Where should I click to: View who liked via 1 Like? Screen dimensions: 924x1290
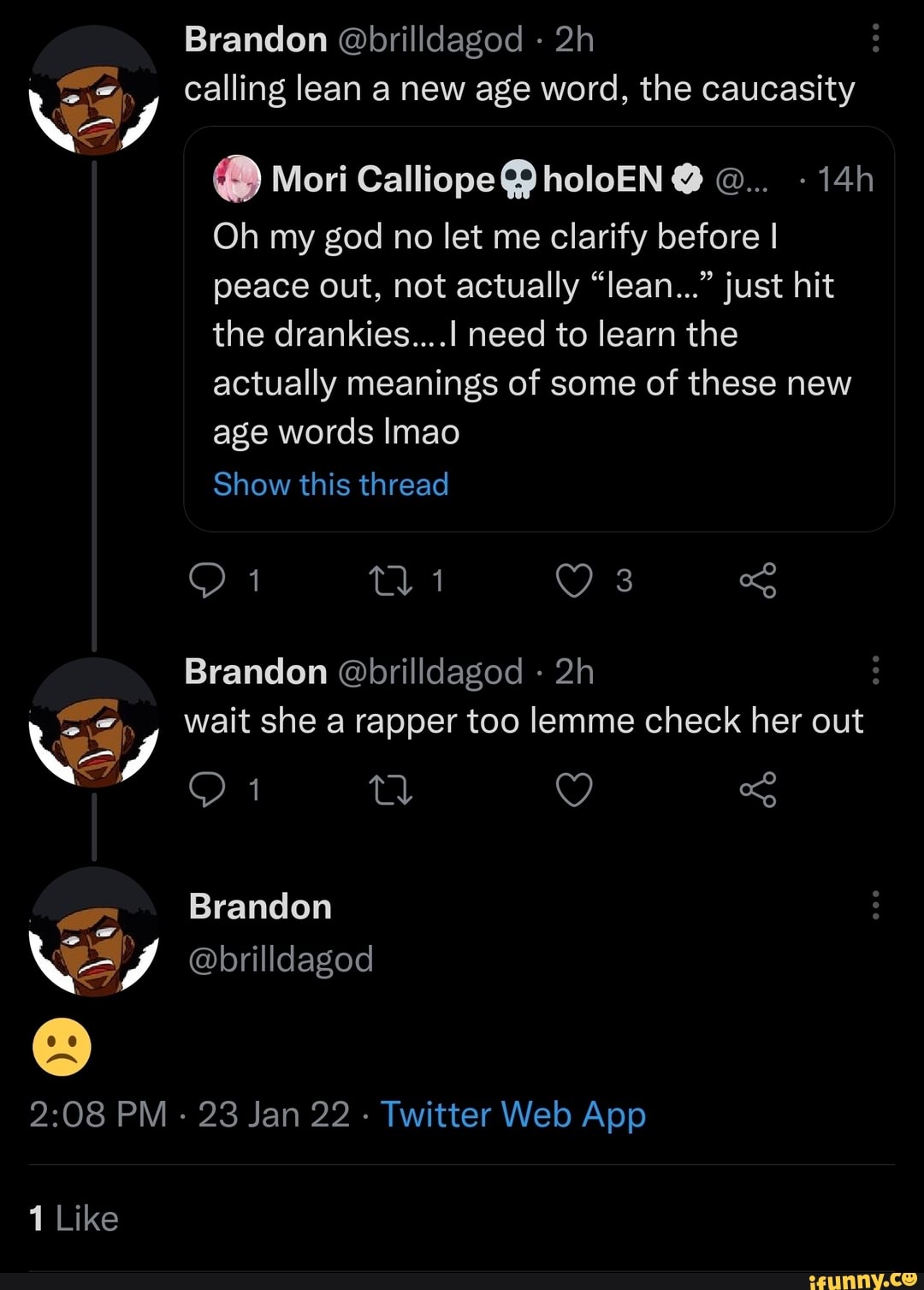pyautogui.click(x=74, y=1218)
